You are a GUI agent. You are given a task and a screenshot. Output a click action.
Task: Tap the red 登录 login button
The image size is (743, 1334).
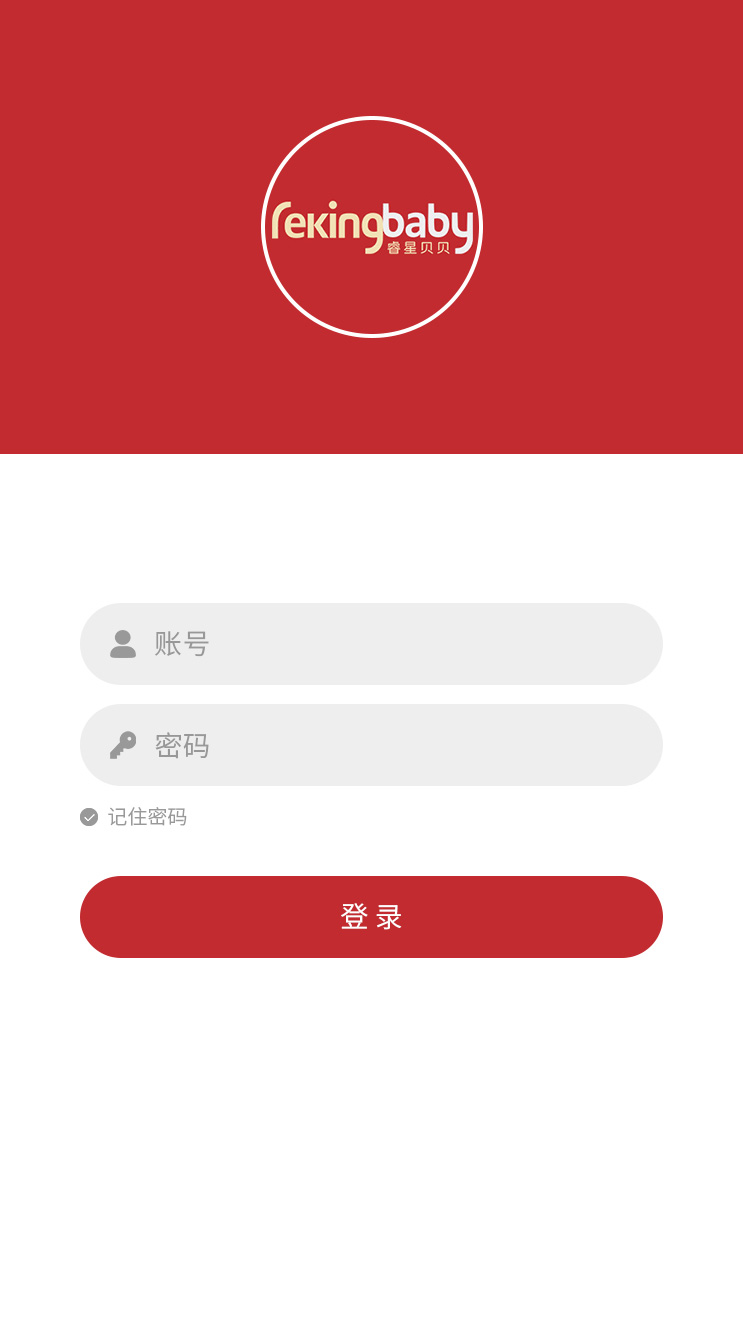[x=371, y=917]
